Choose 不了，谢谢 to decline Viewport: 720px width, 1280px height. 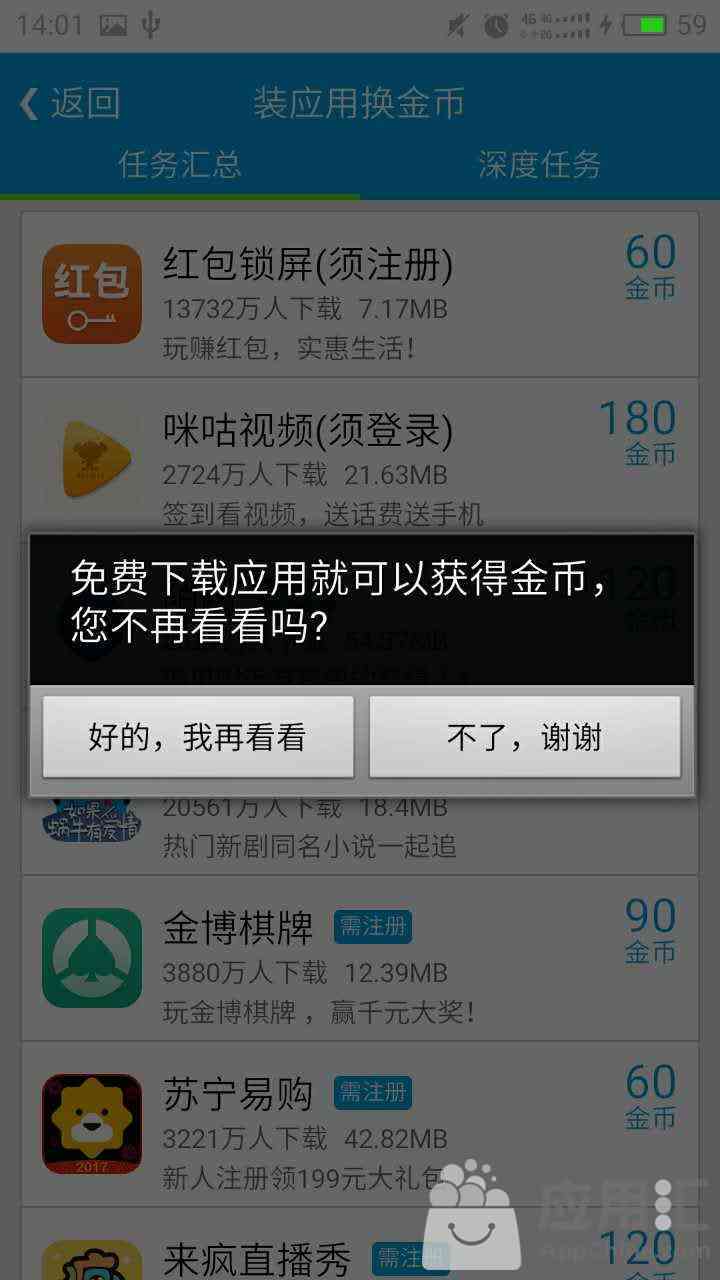[525, 737]
